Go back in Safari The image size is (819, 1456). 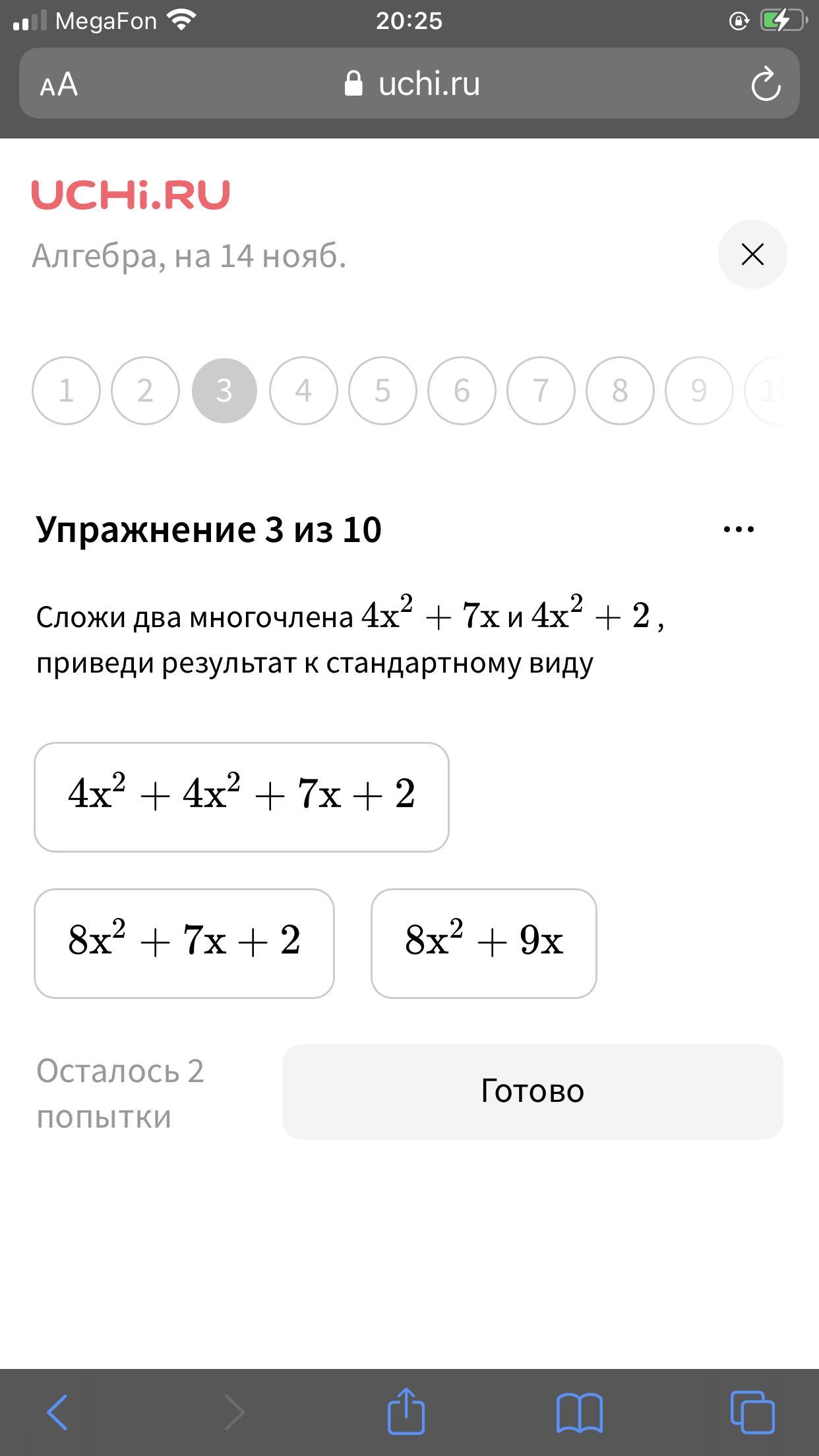point(57,1412)
